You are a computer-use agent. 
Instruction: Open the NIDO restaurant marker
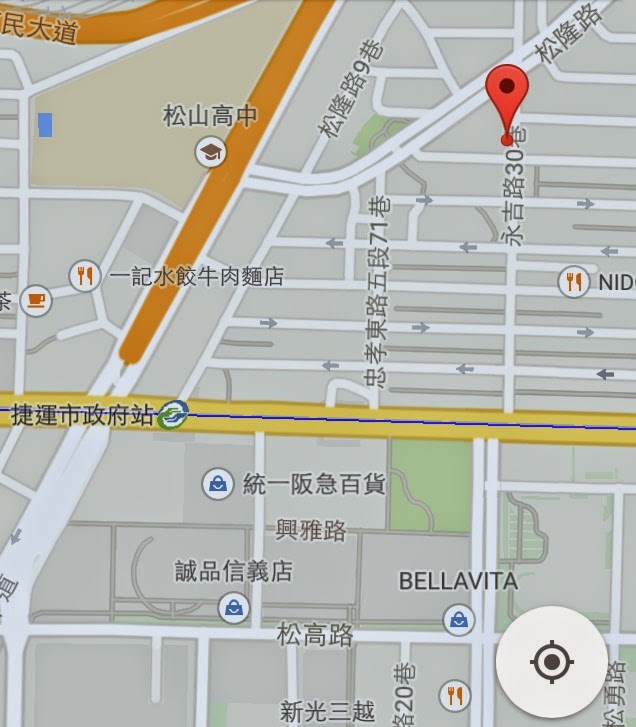[x=573, y=281]
